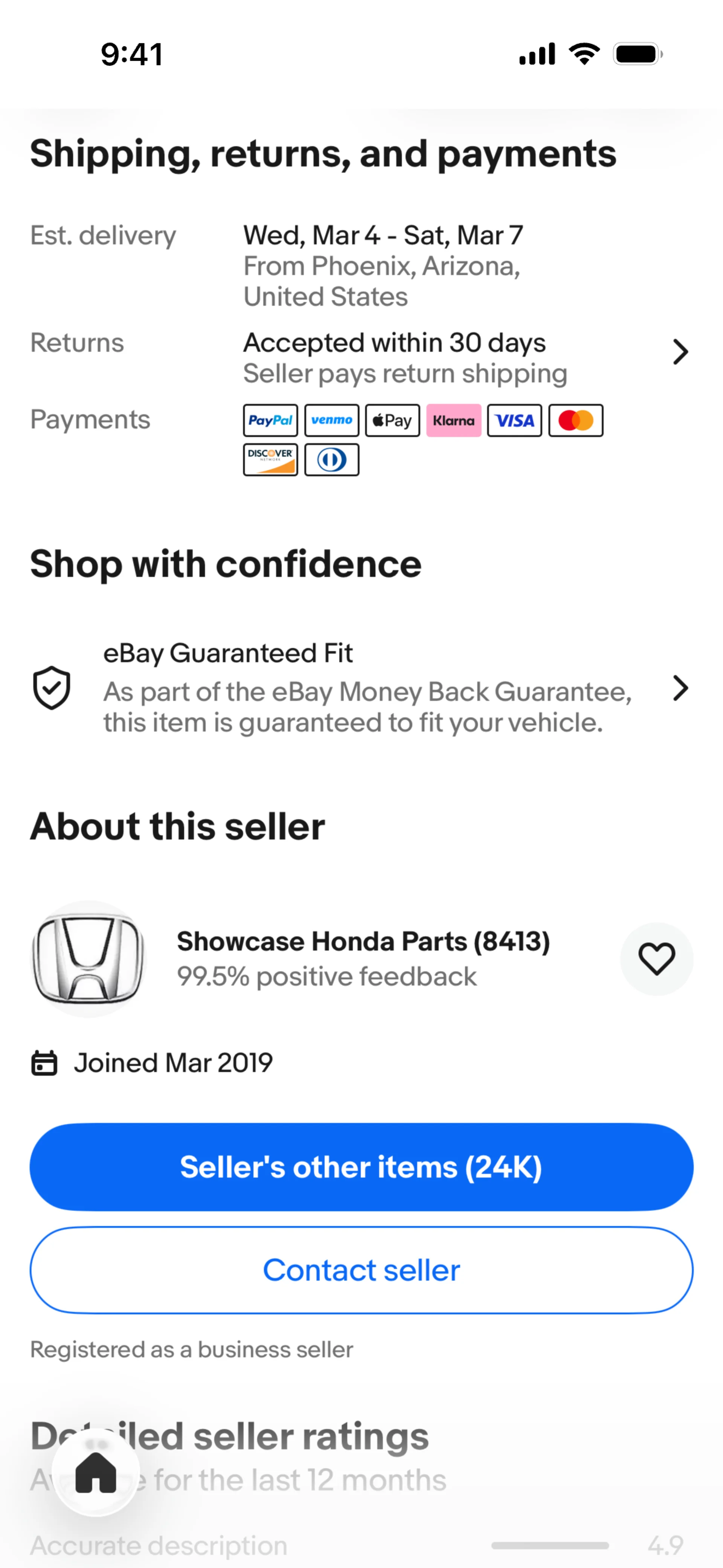Tap Contact seller button
723x1568 pixels.
361,1270
